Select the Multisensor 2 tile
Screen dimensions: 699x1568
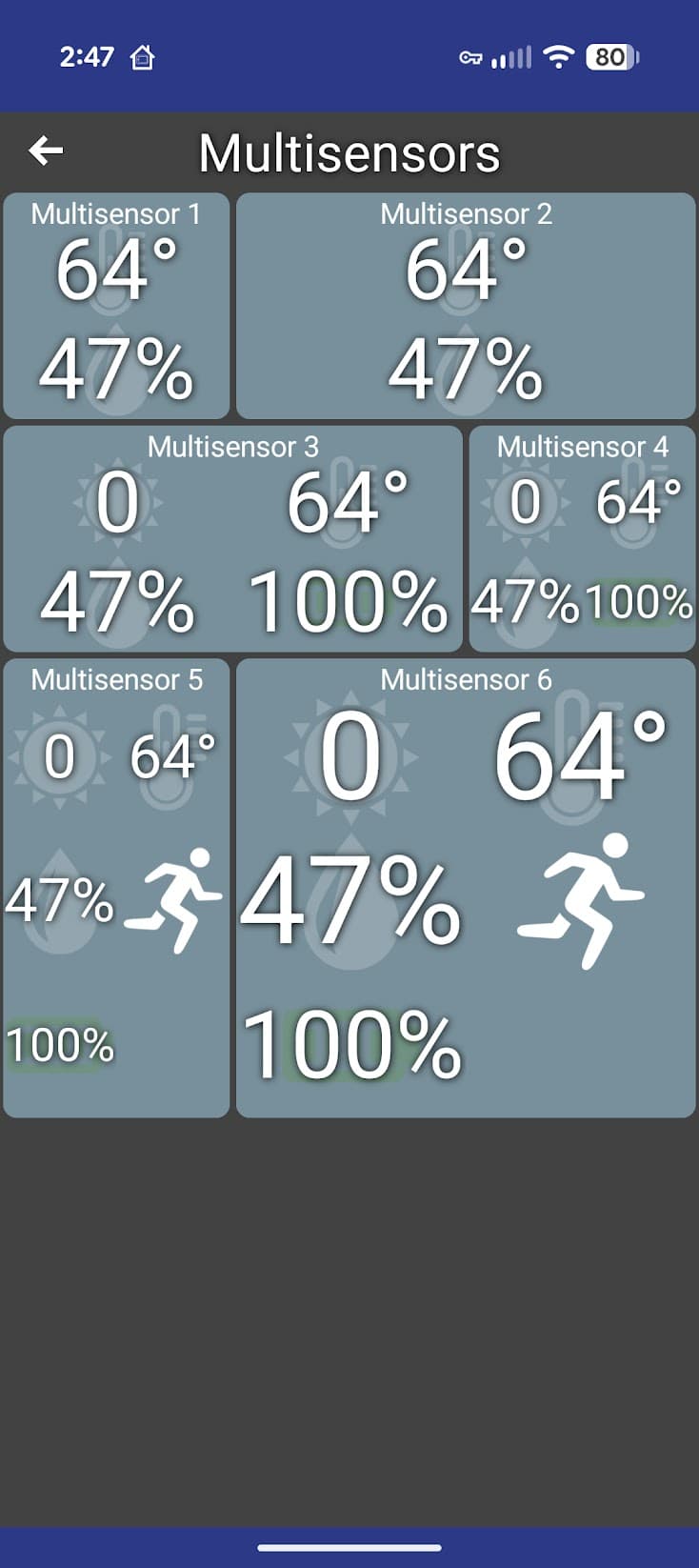[x=466, y=306]
